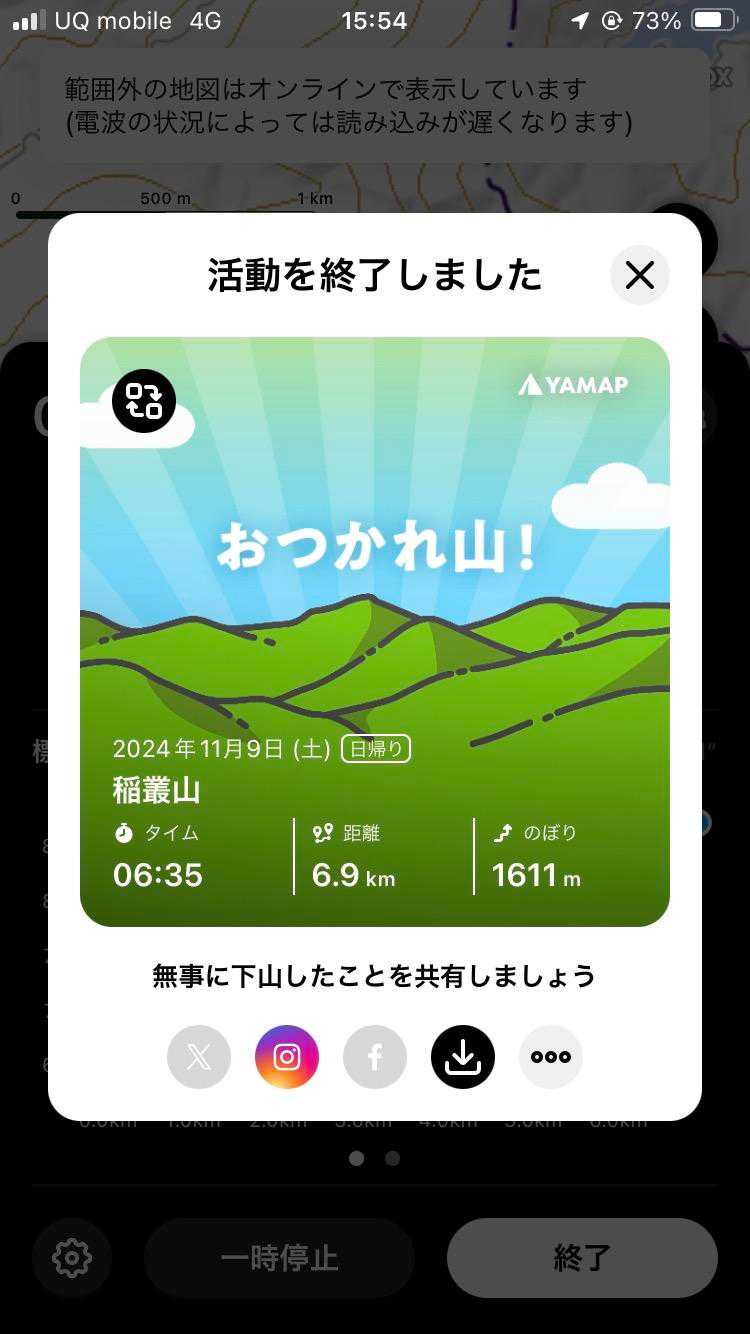Share the activity on Instagram
The width and height of the screenshot is (750, 1334).
point(287,1057)
